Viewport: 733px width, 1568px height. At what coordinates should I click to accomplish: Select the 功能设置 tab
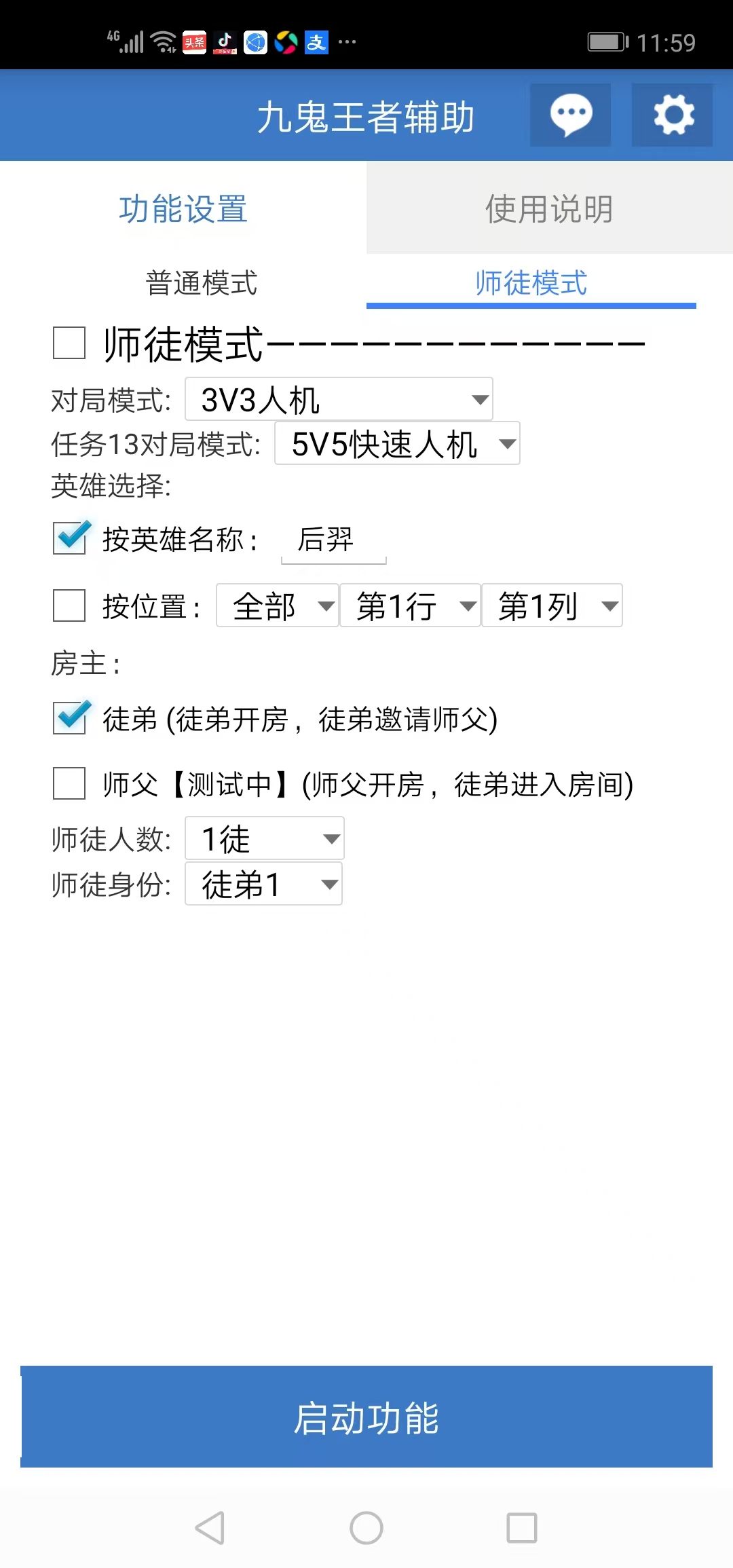point(183,208)
